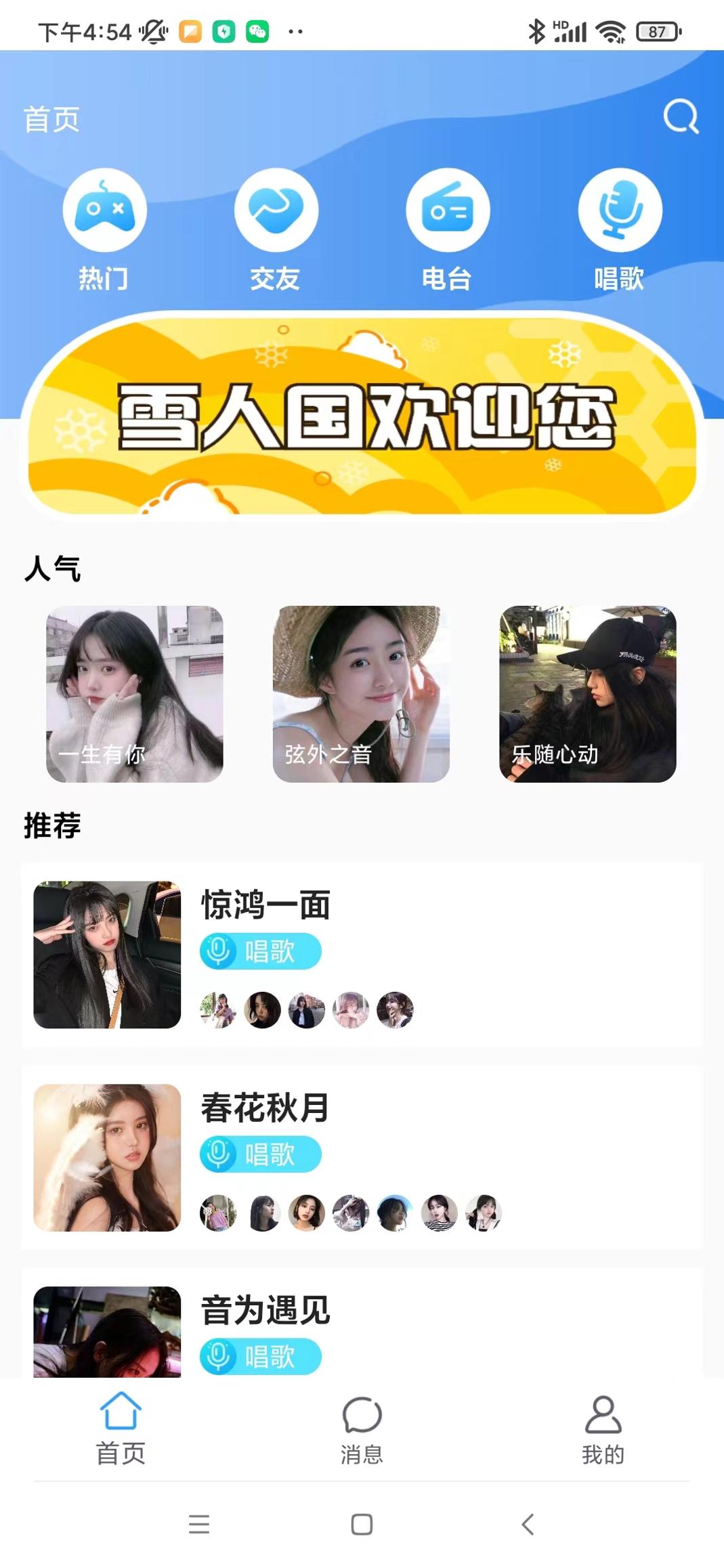Viewport: 724px width, 1568px height.
Task: Switch to the 消息 tab
Action: tap(362, 1429)
